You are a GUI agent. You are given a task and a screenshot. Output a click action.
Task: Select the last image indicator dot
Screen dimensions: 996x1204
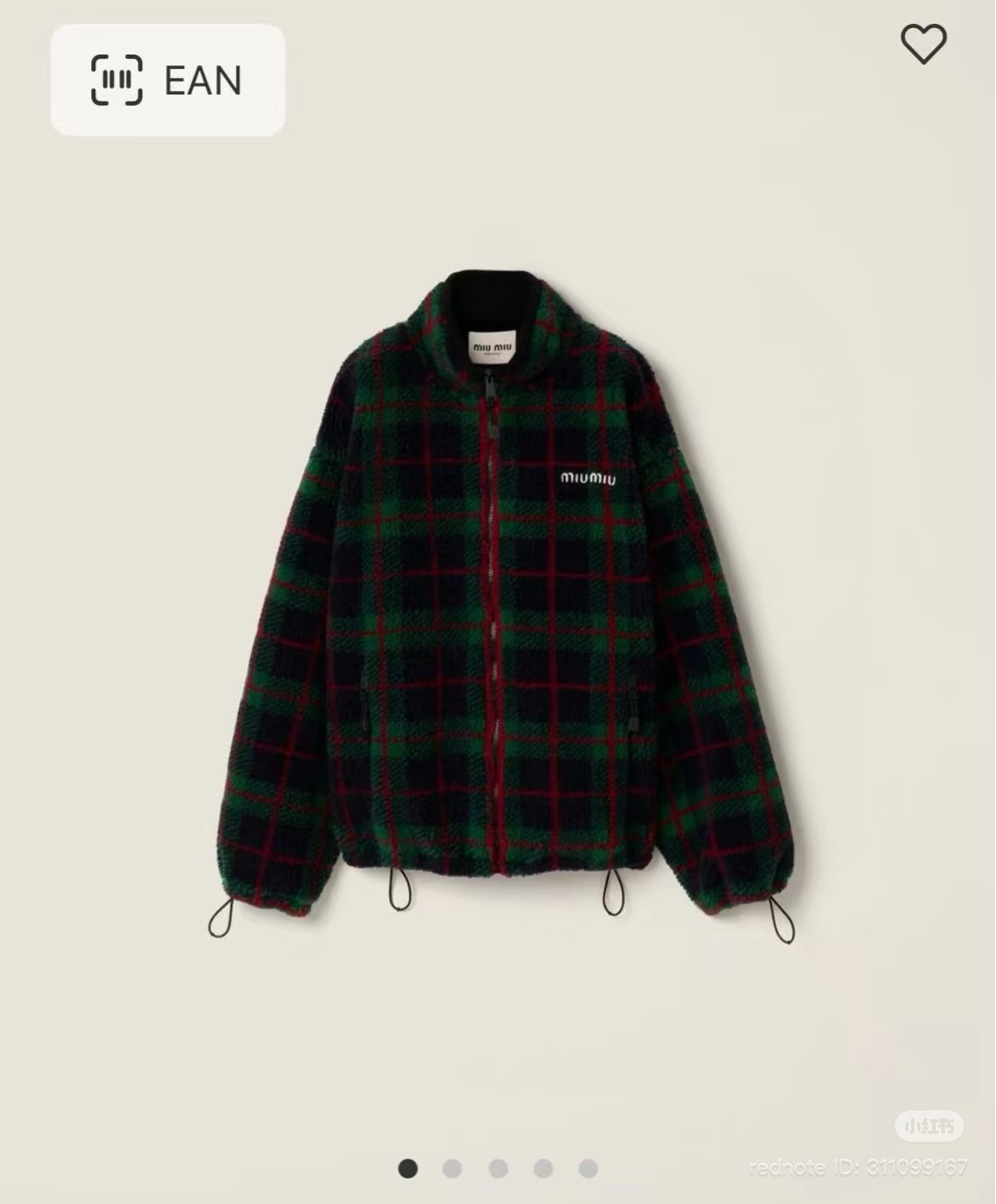tap(588, 1168)
